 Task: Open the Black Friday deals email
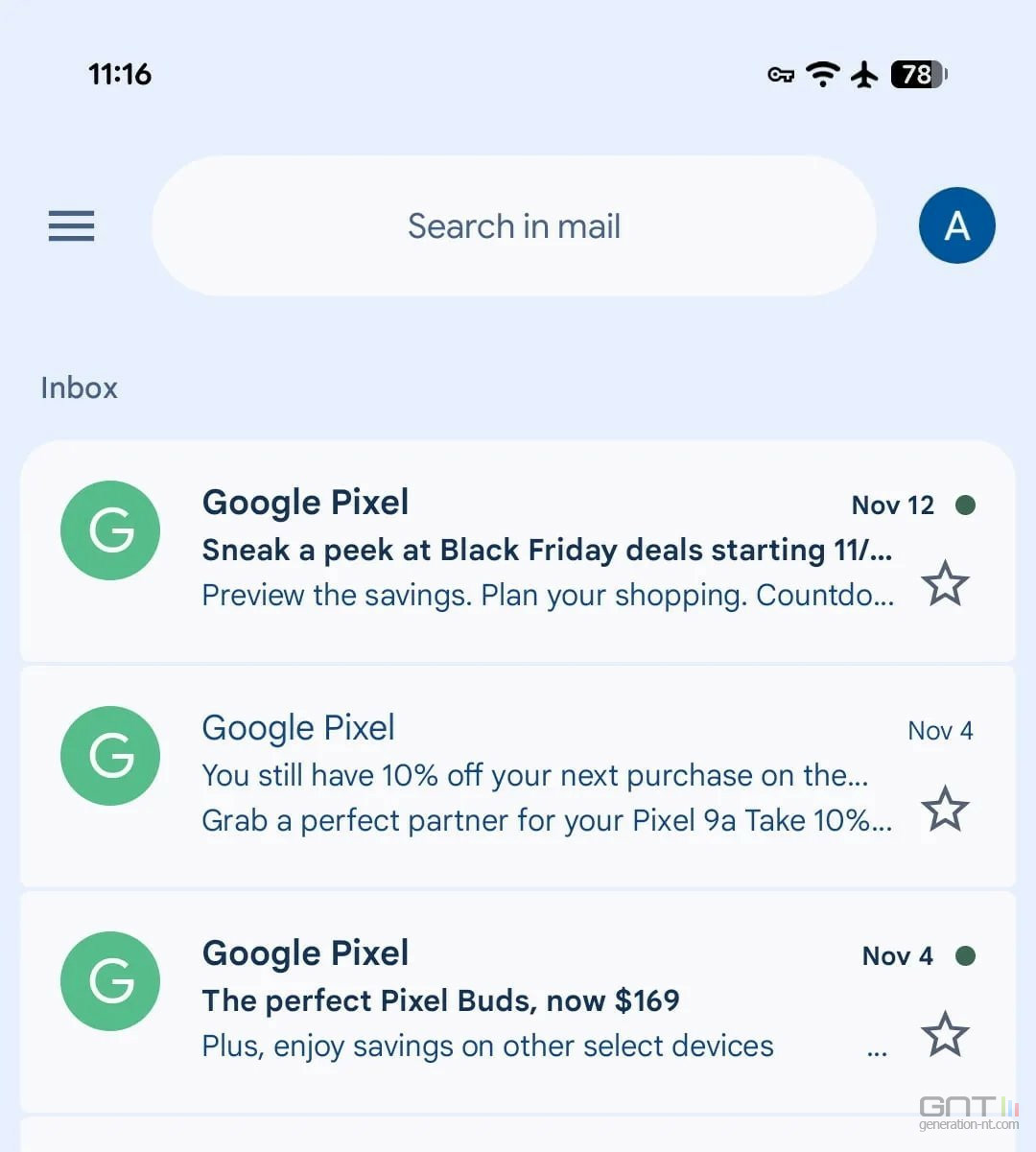pyautogui.click(x=547, y=551)
